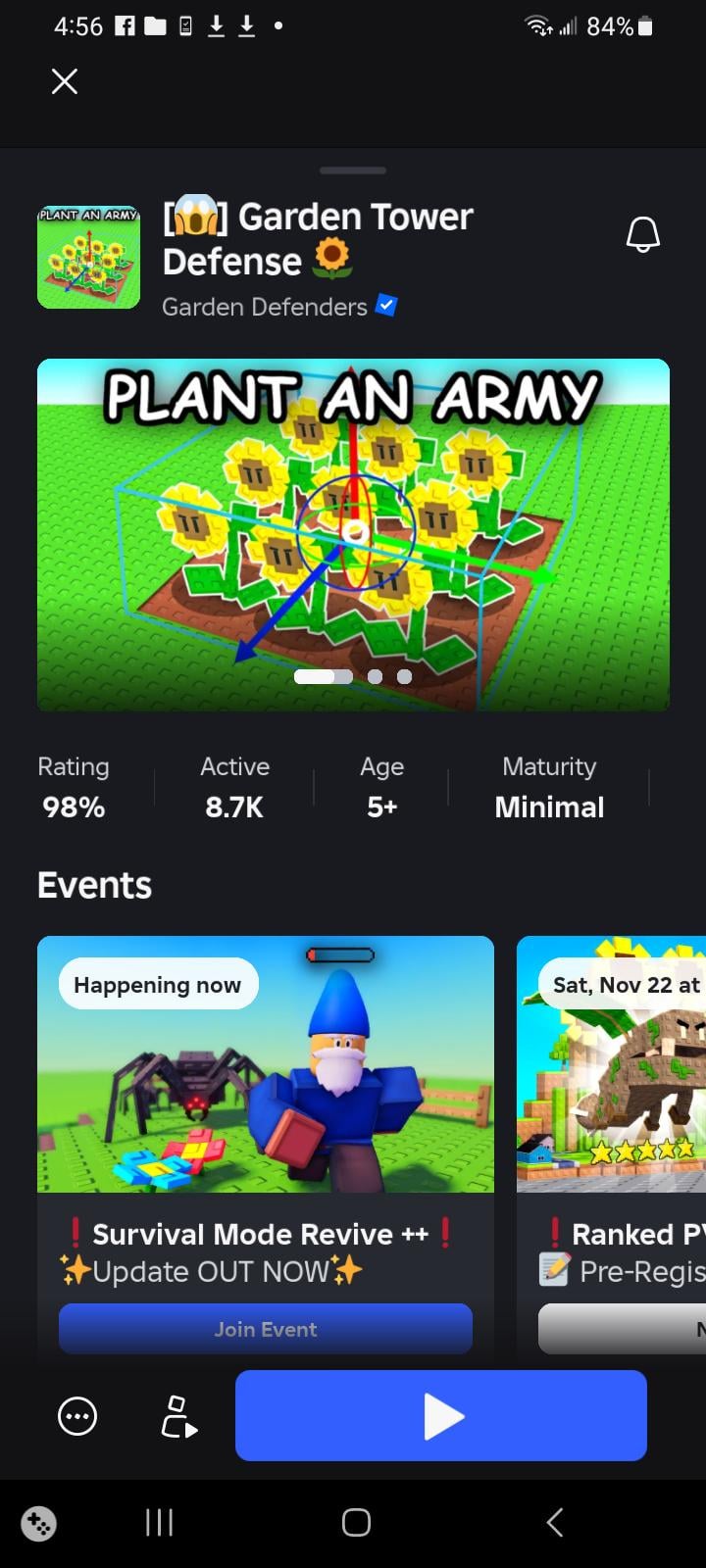This screenshot has height=1568, width=706.
Task: Open the avatar and server launch options
Action: [178, 1416]
